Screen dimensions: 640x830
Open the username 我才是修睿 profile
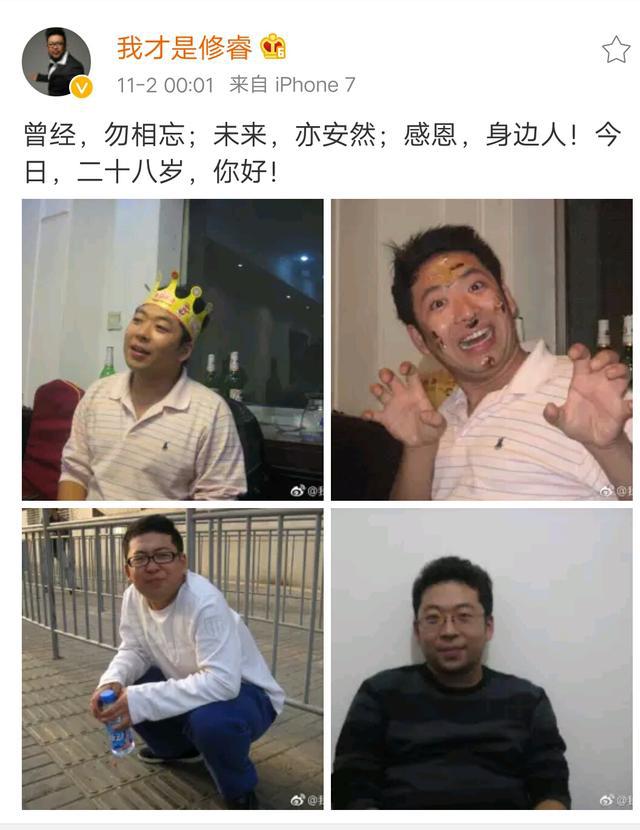tap(186, 46)
